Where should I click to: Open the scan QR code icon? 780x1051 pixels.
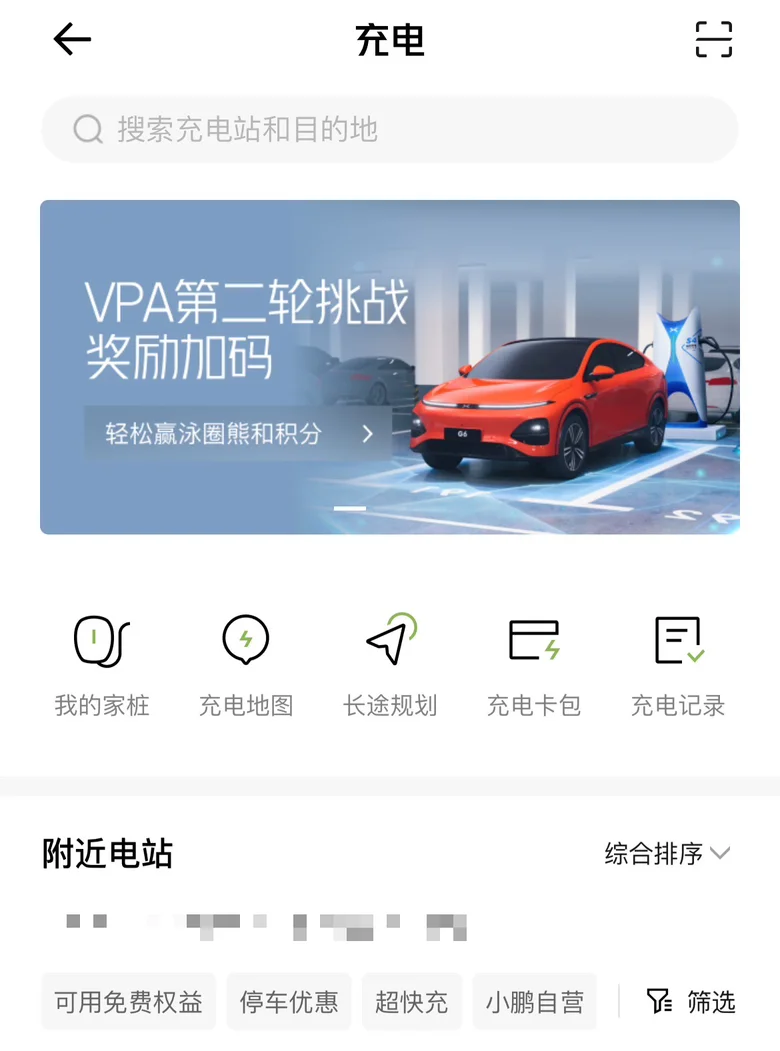pyautogui.click(x=714, y=40)
